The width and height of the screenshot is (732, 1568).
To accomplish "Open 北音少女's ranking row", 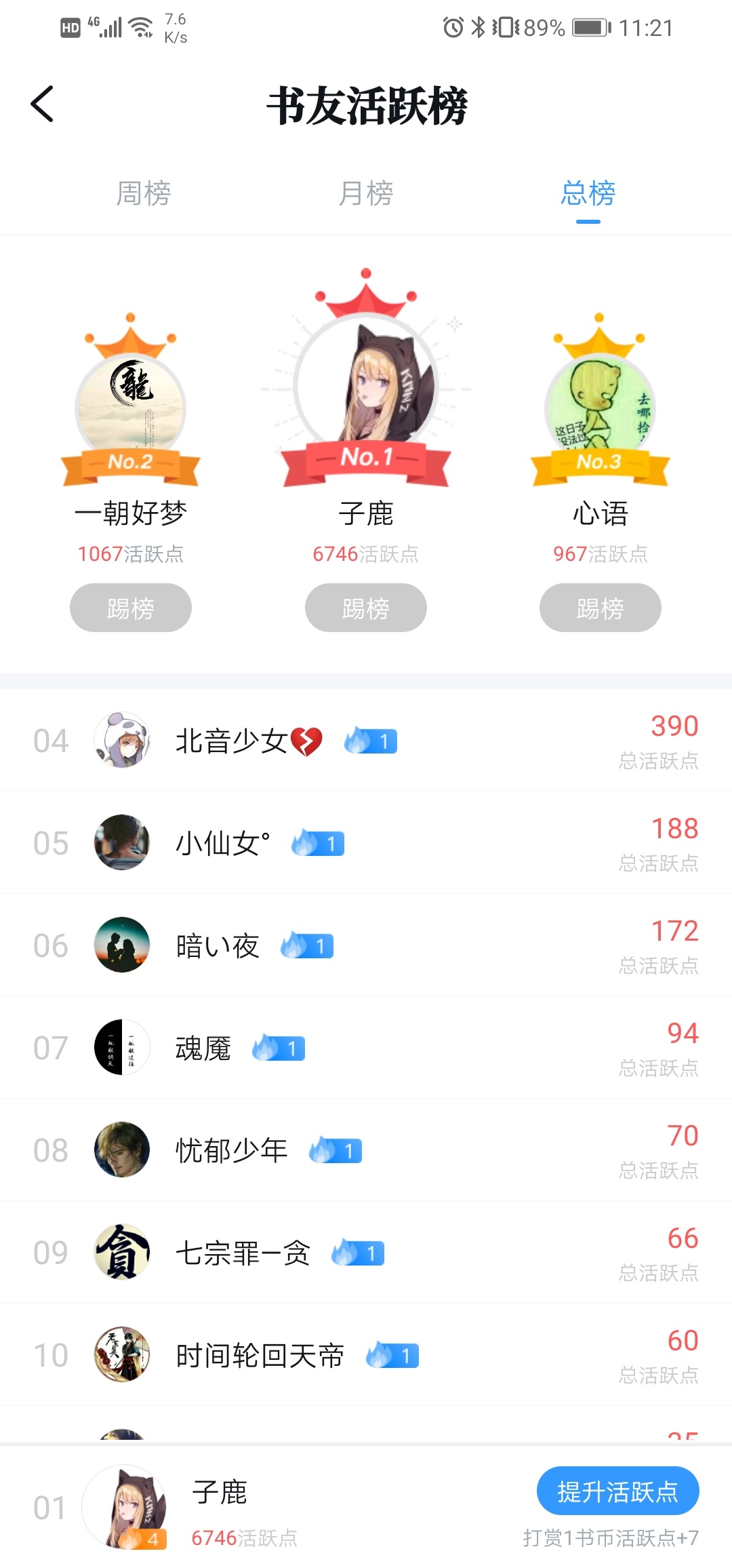I will pyautogui.click(x=366, y=741).
